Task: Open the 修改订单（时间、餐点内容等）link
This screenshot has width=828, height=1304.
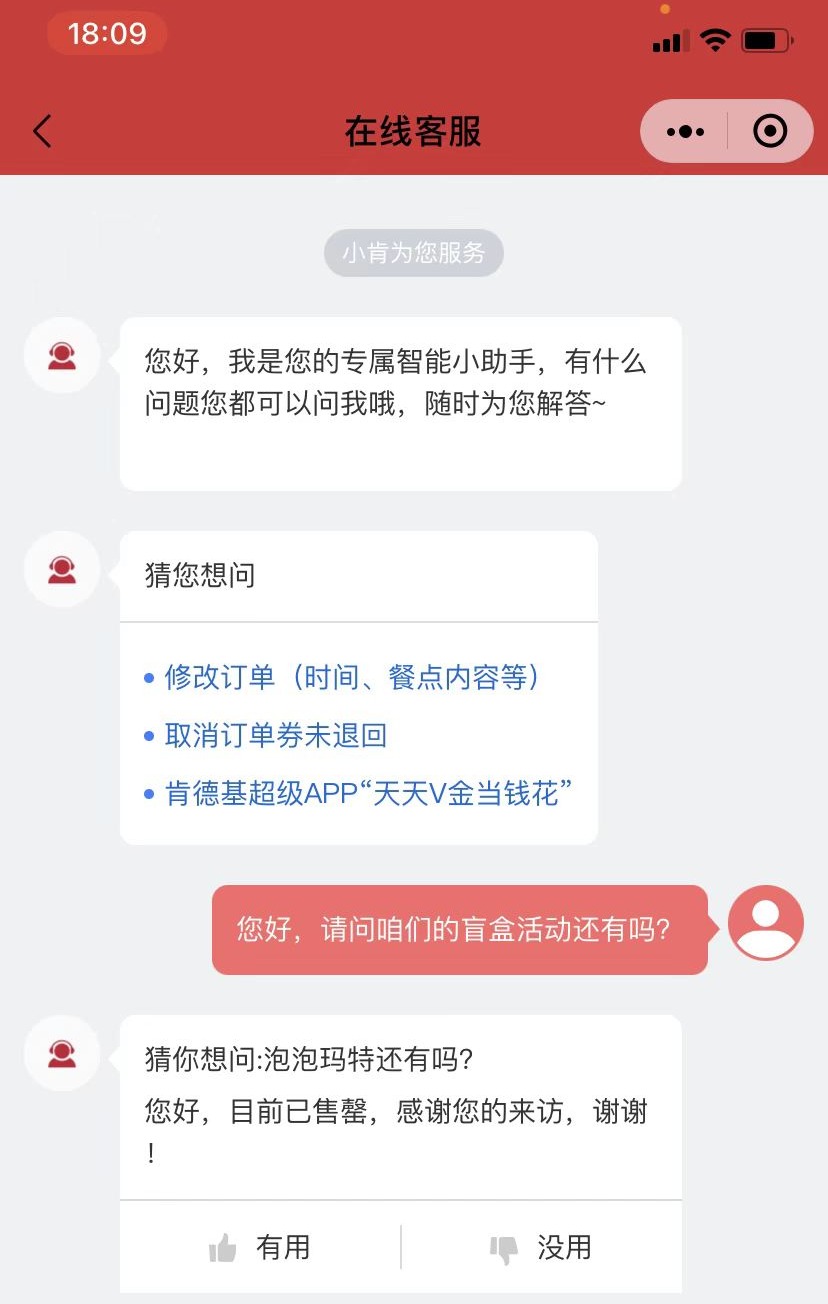Action: pyautogui.click(x=352, y=677)
